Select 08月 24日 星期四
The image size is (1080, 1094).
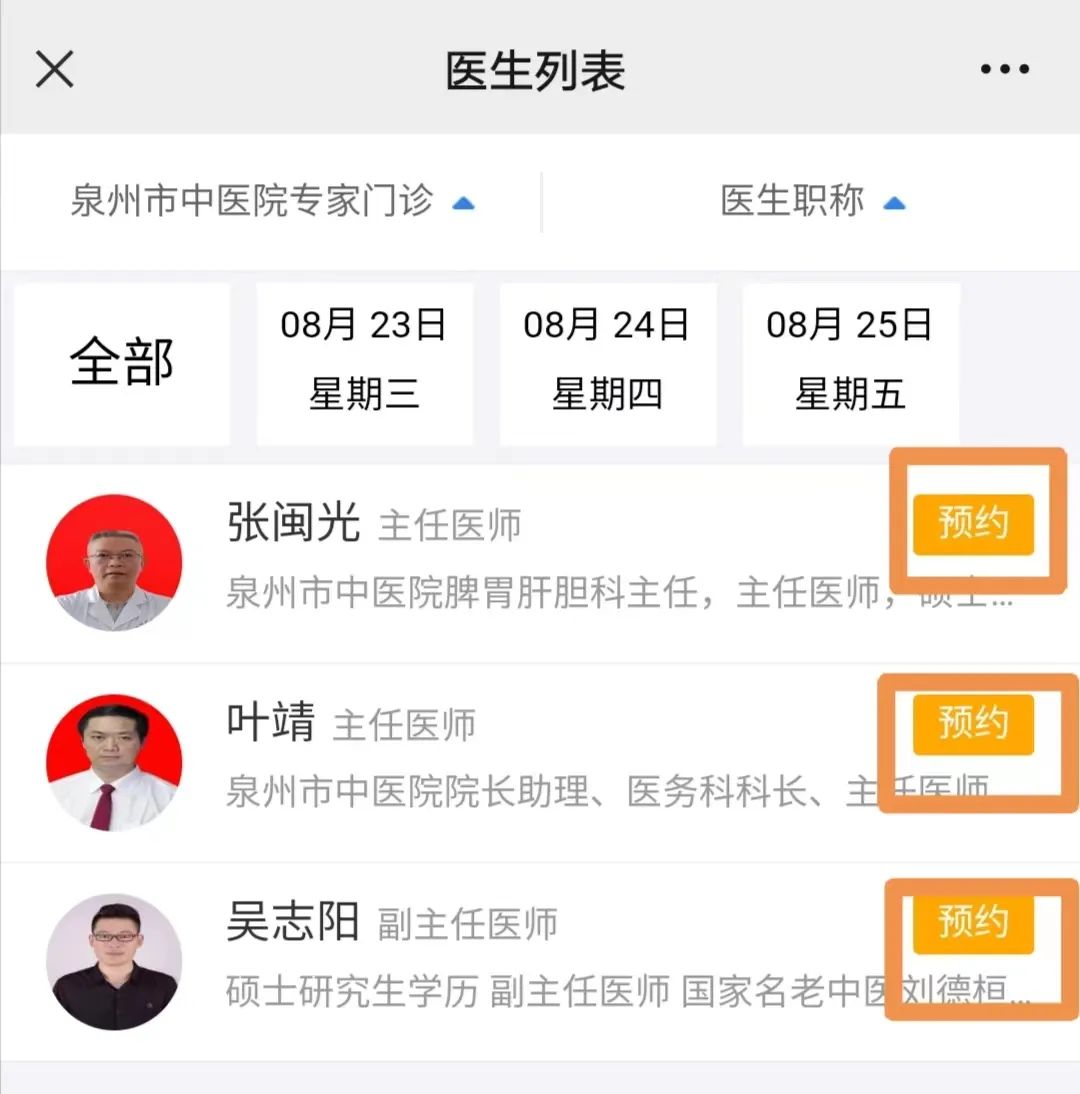(607, 363)
